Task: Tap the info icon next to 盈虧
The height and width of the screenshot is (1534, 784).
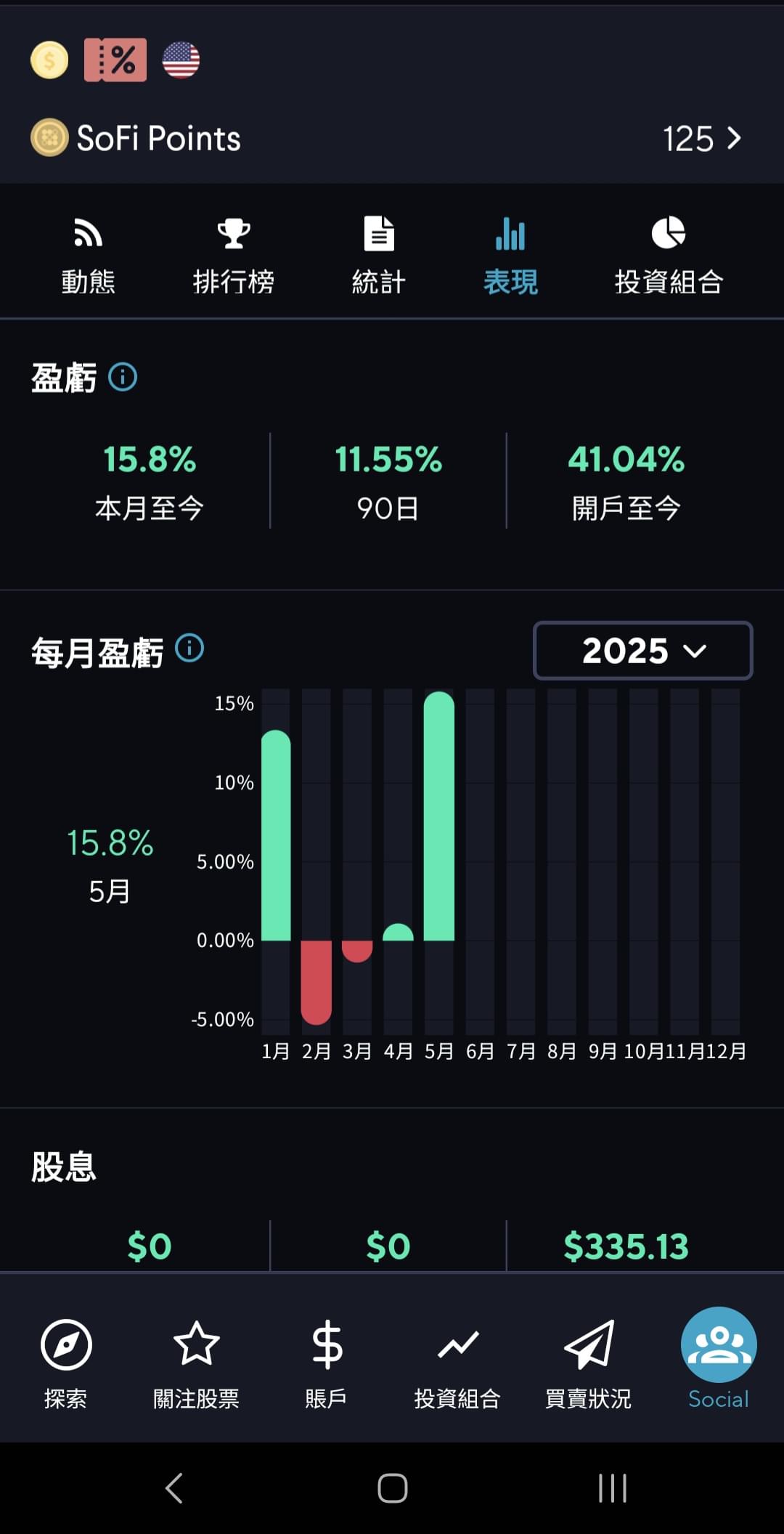Action: [123, 377]
